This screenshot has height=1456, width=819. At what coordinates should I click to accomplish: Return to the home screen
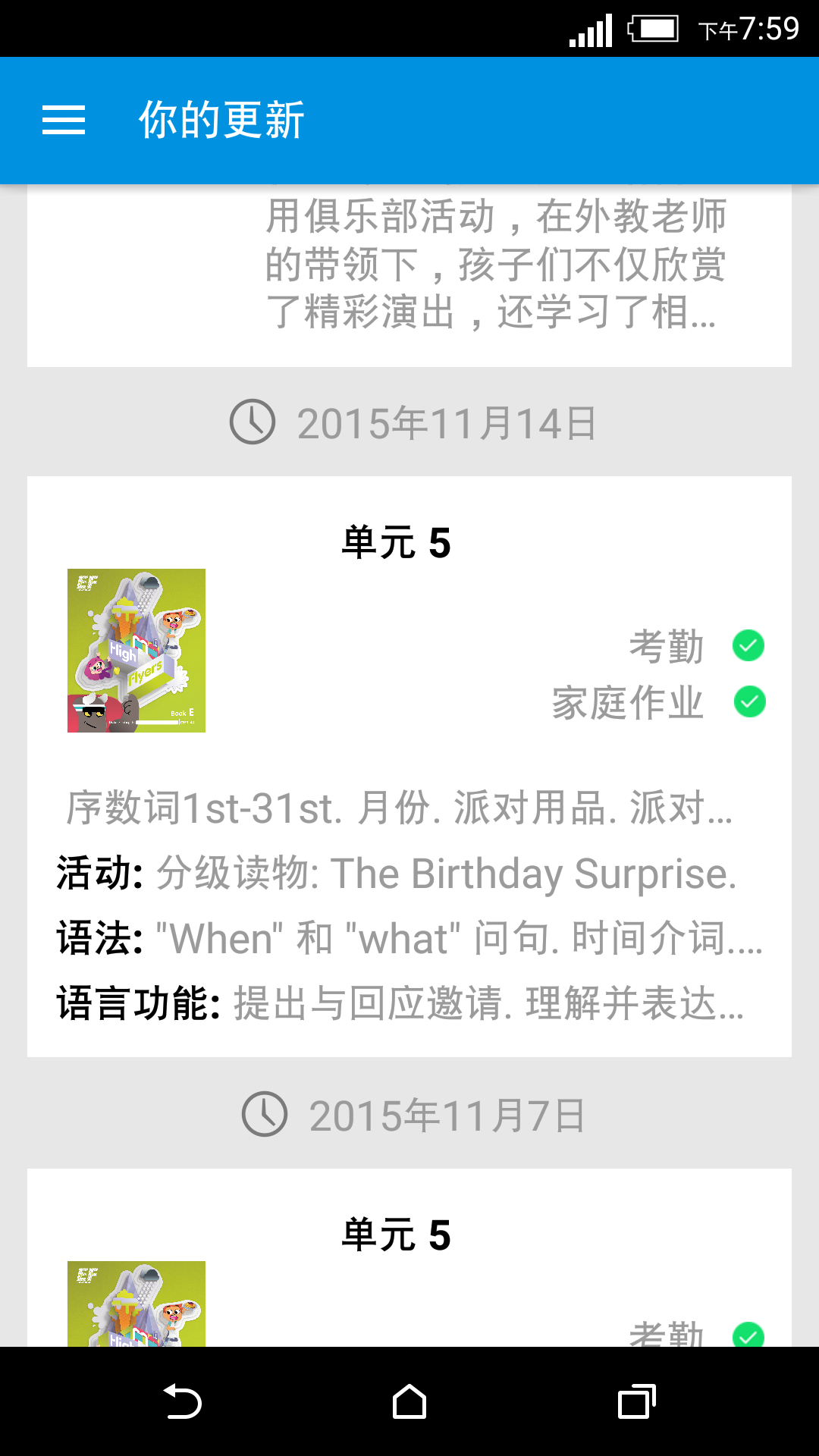(x=409, y=1401)
